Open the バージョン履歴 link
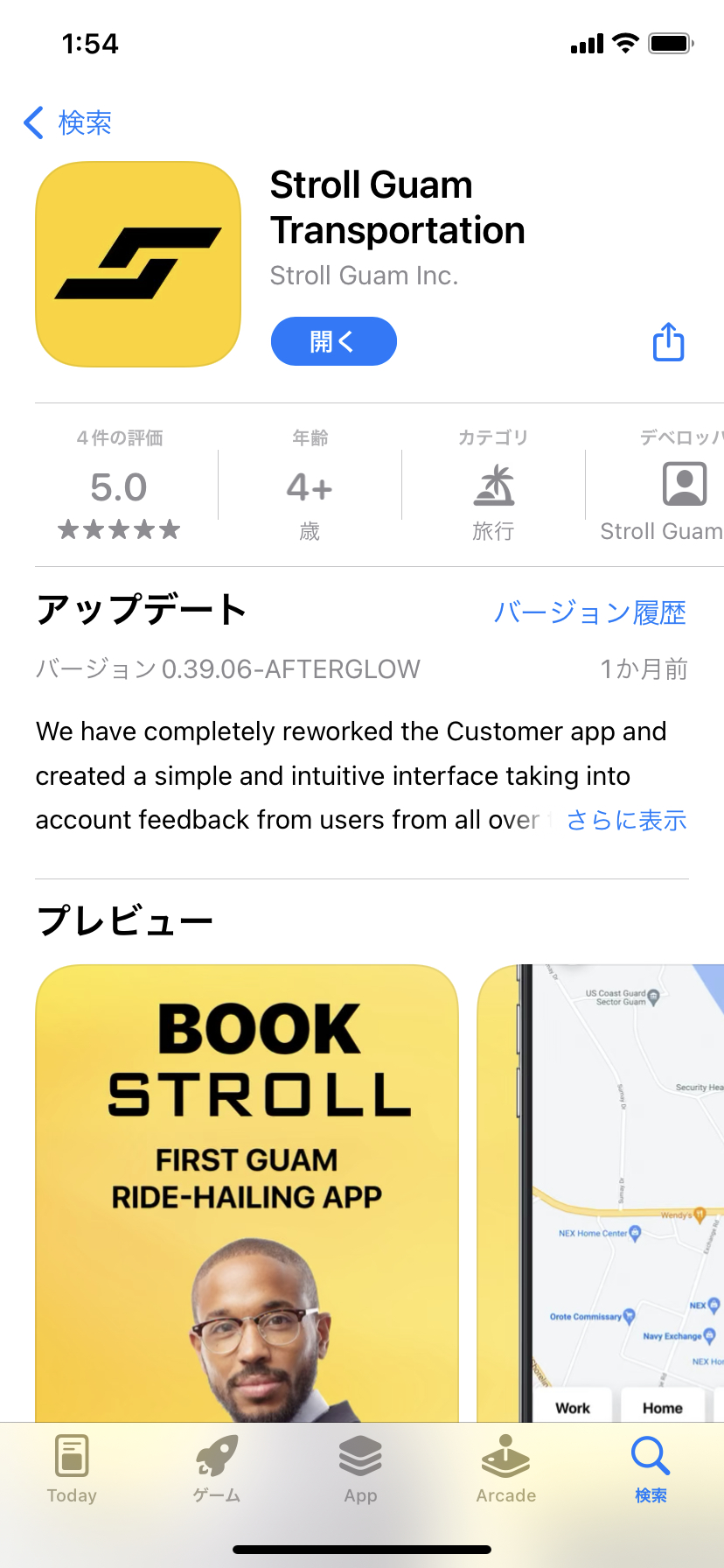Image resolution: width=724 pixels, height=1568 pixels. [x=590, y=612]
